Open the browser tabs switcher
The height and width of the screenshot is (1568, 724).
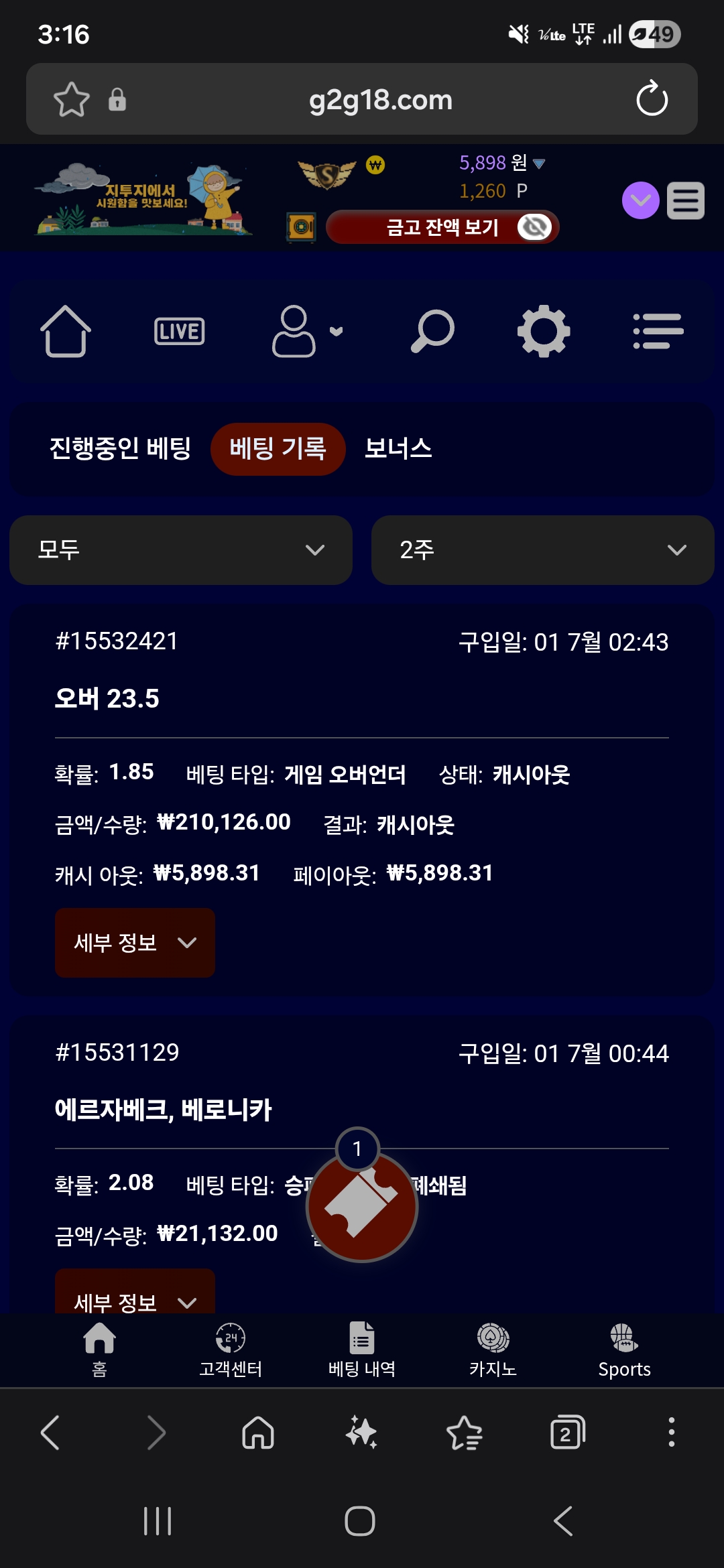[x=568, y=1433]
